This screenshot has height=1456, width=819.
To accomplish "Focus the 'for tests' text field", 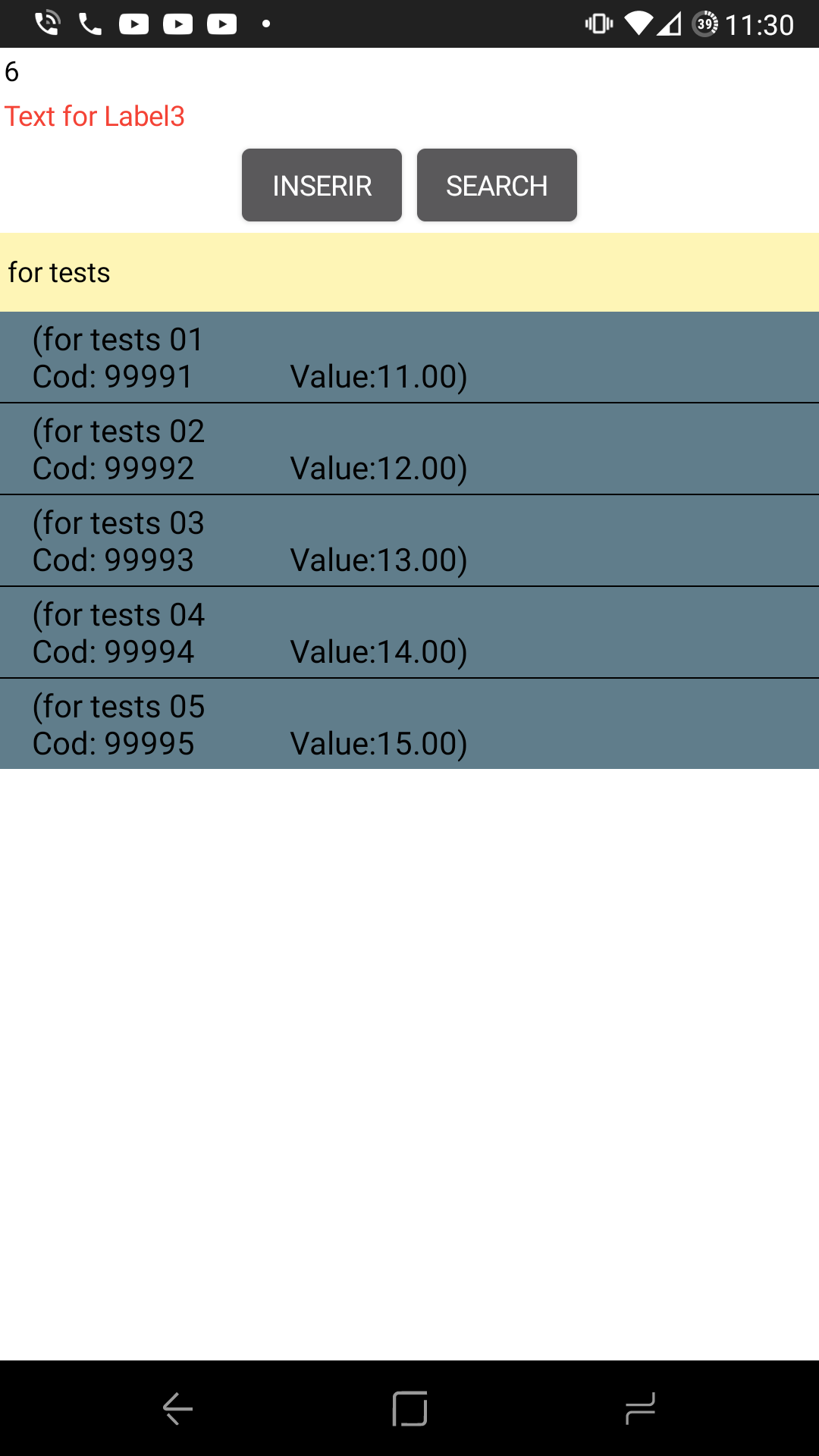I will 409,272.
